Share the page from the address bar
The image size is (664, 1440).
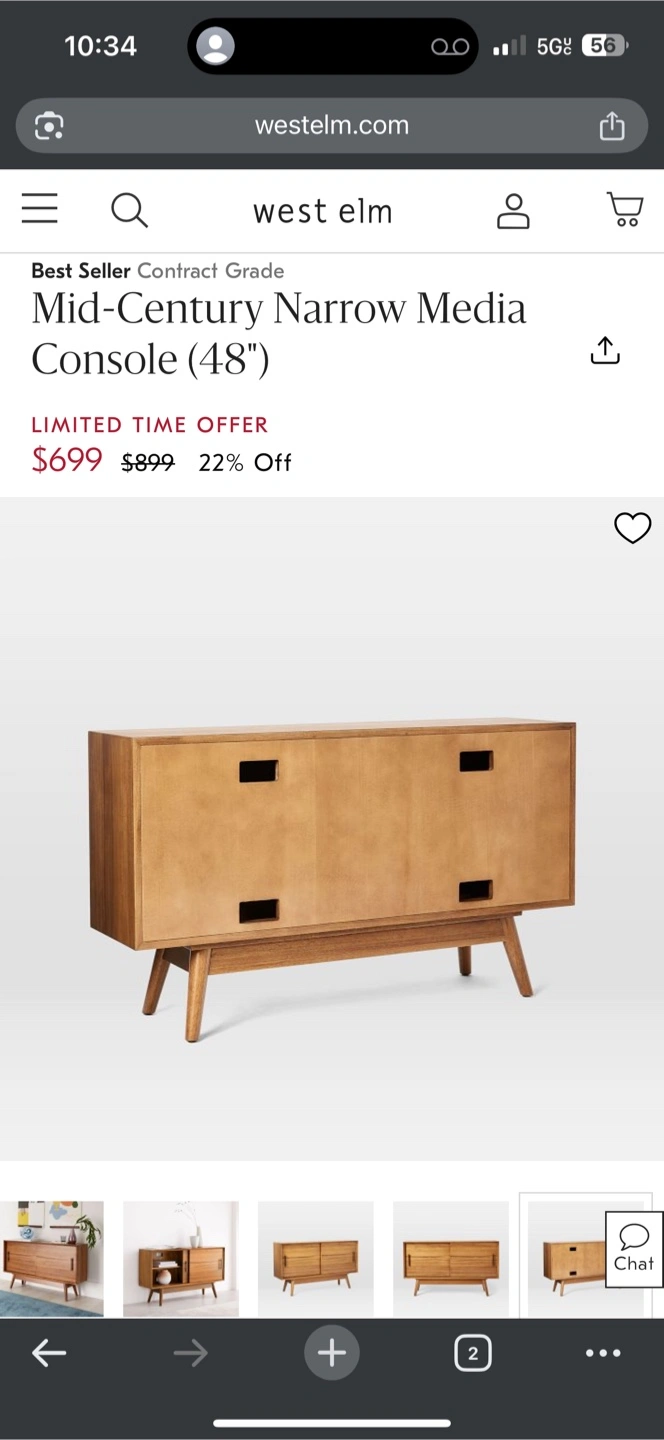612,126
